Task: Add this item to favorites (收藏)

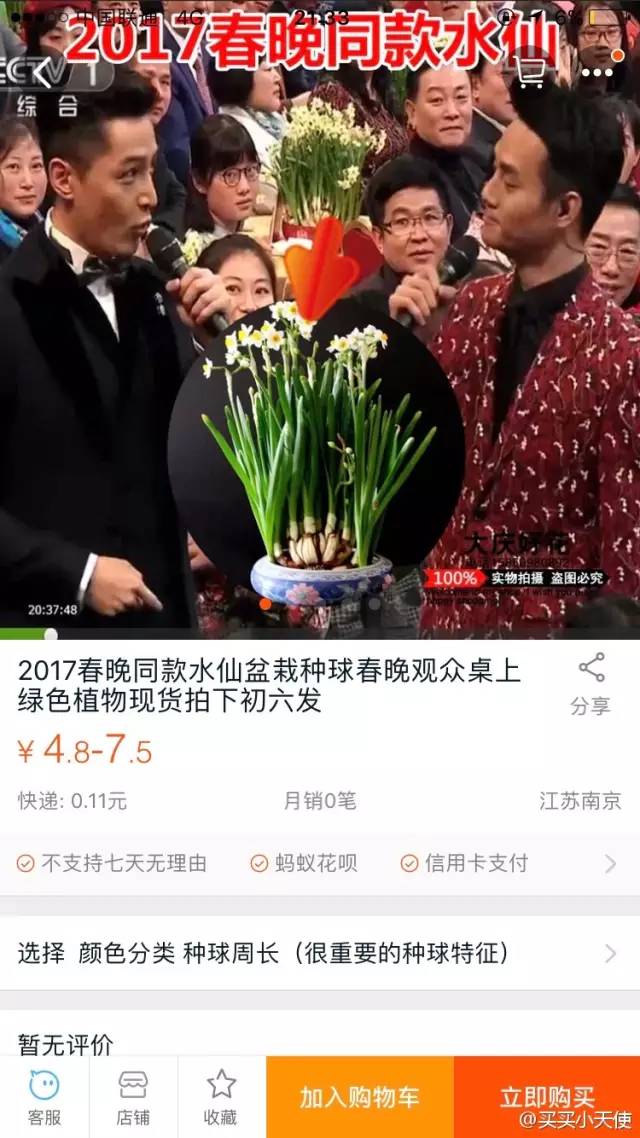Action: 221,1097
